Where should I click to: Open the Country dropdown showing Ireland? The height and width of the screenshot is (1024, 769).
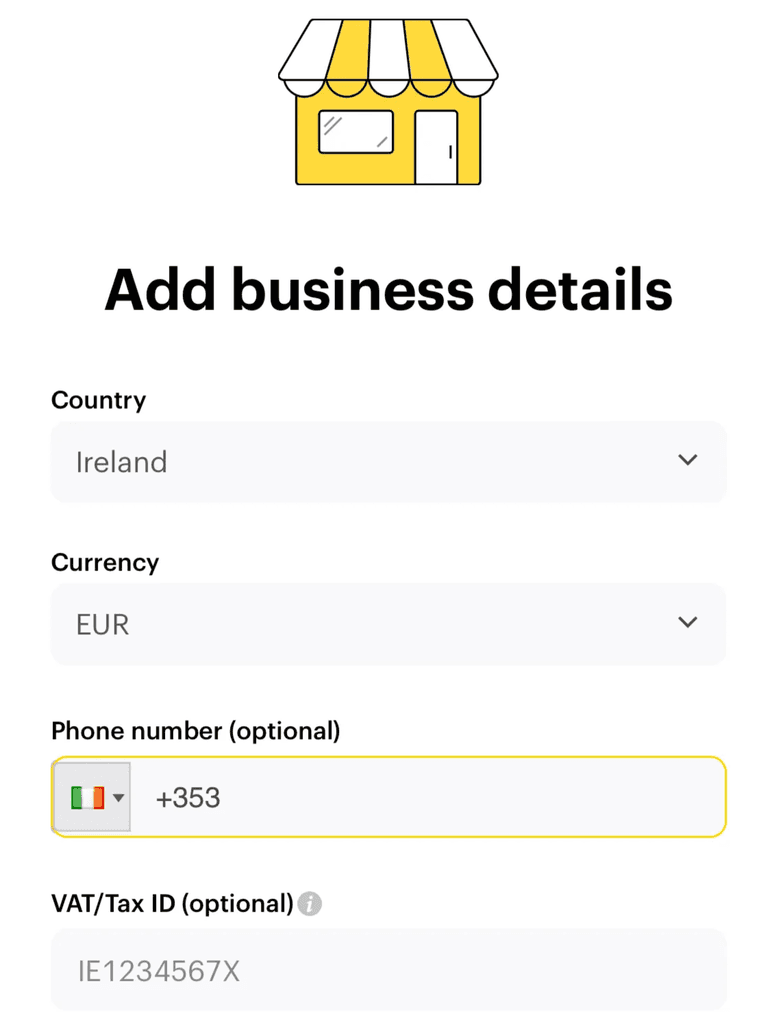tap(387, 461)
